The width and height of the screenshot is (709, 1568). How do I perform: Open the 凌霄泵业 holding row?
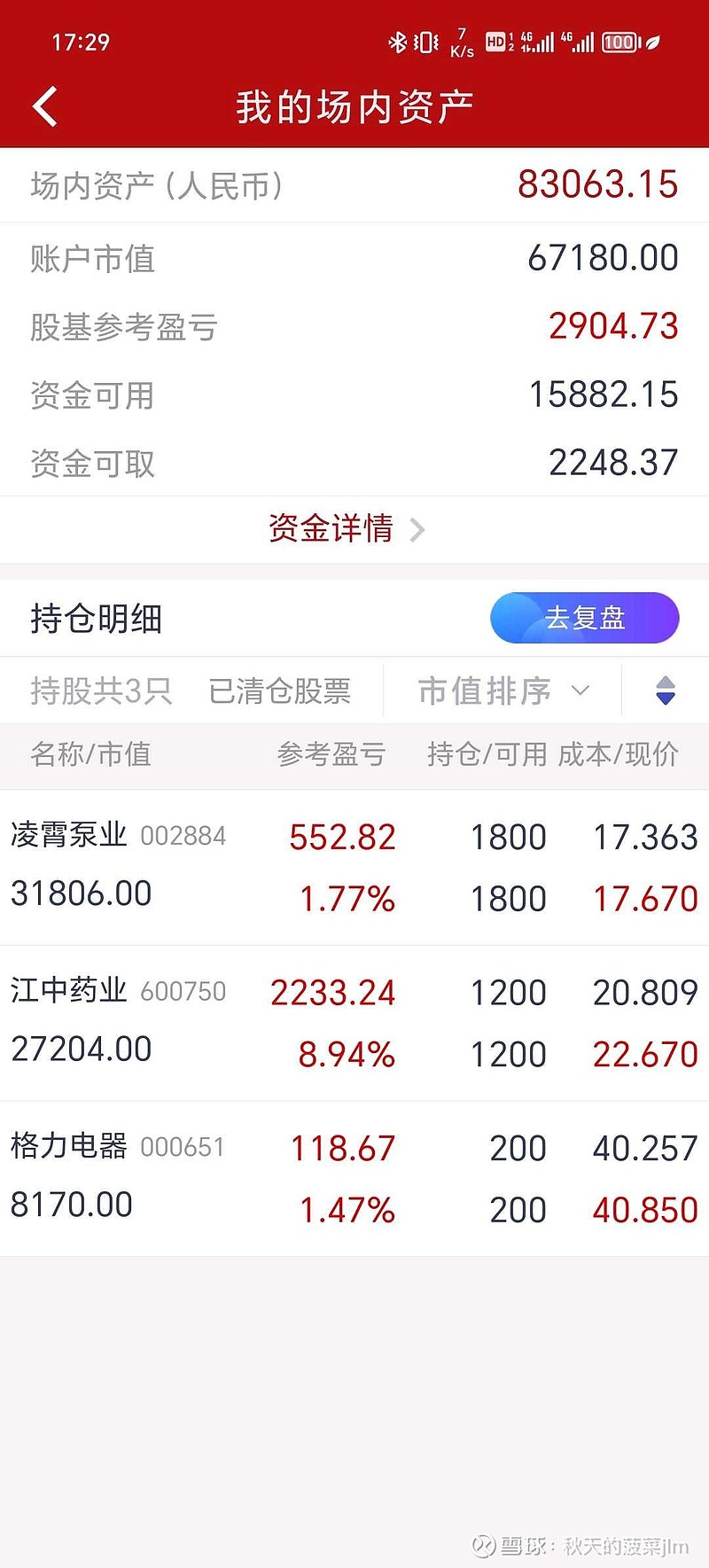click(x=354, y=867)
